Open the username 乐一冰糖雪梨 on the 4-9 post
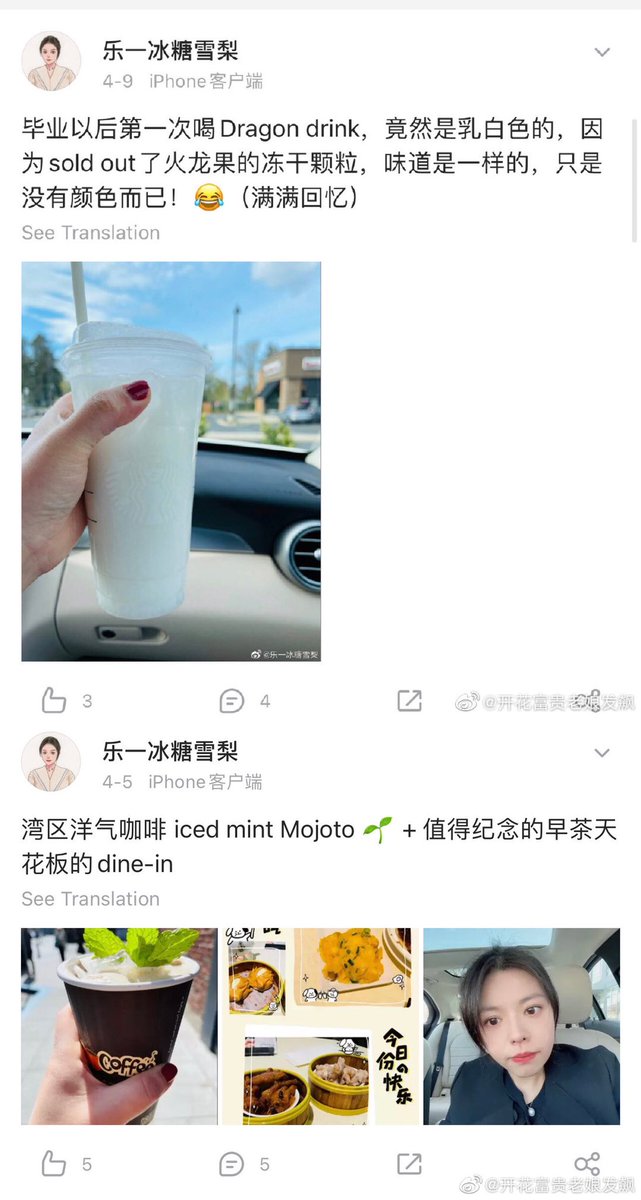The width and height of the screenshot is (641, 1200). [x=170, y=50]
